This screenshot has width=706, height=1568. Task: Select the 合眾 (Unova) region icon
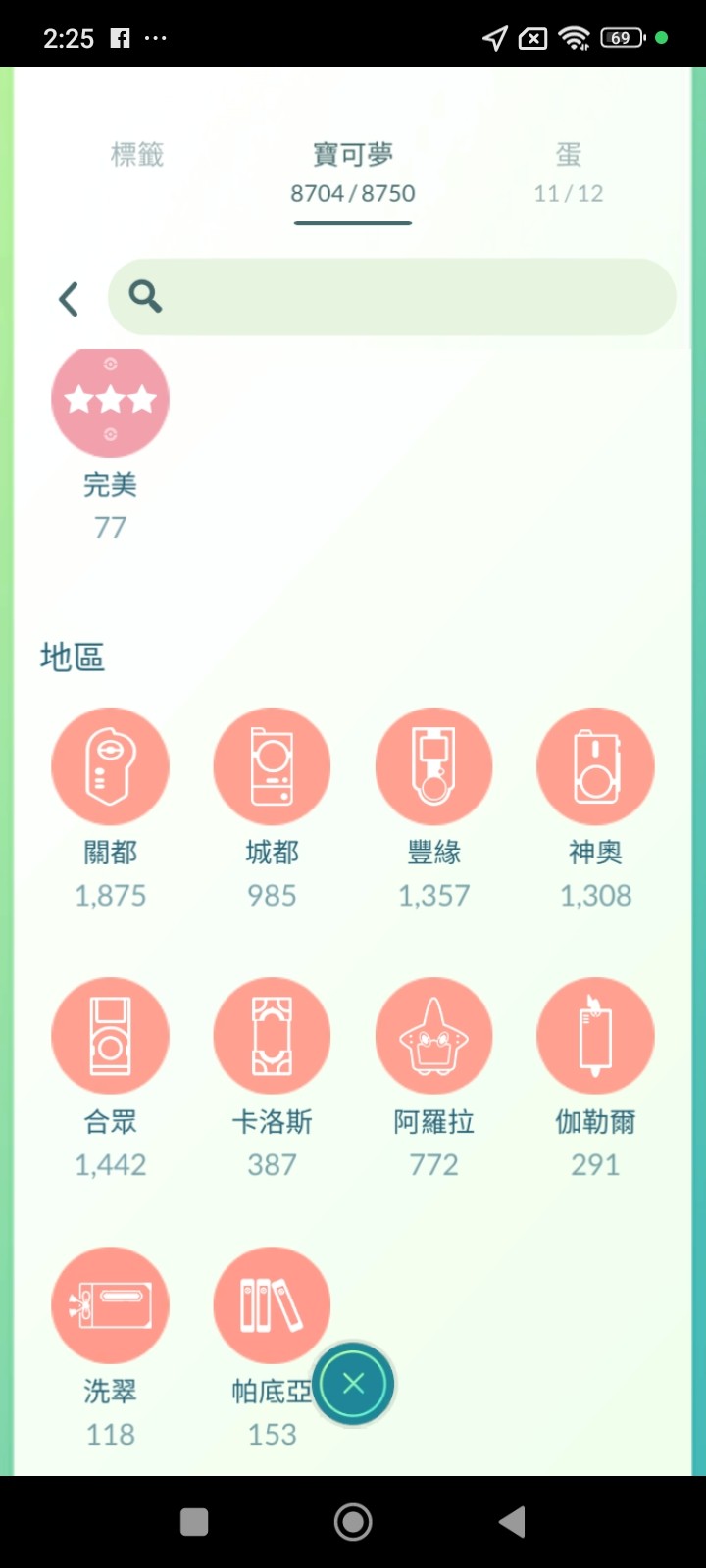(x=110, y=1036)
